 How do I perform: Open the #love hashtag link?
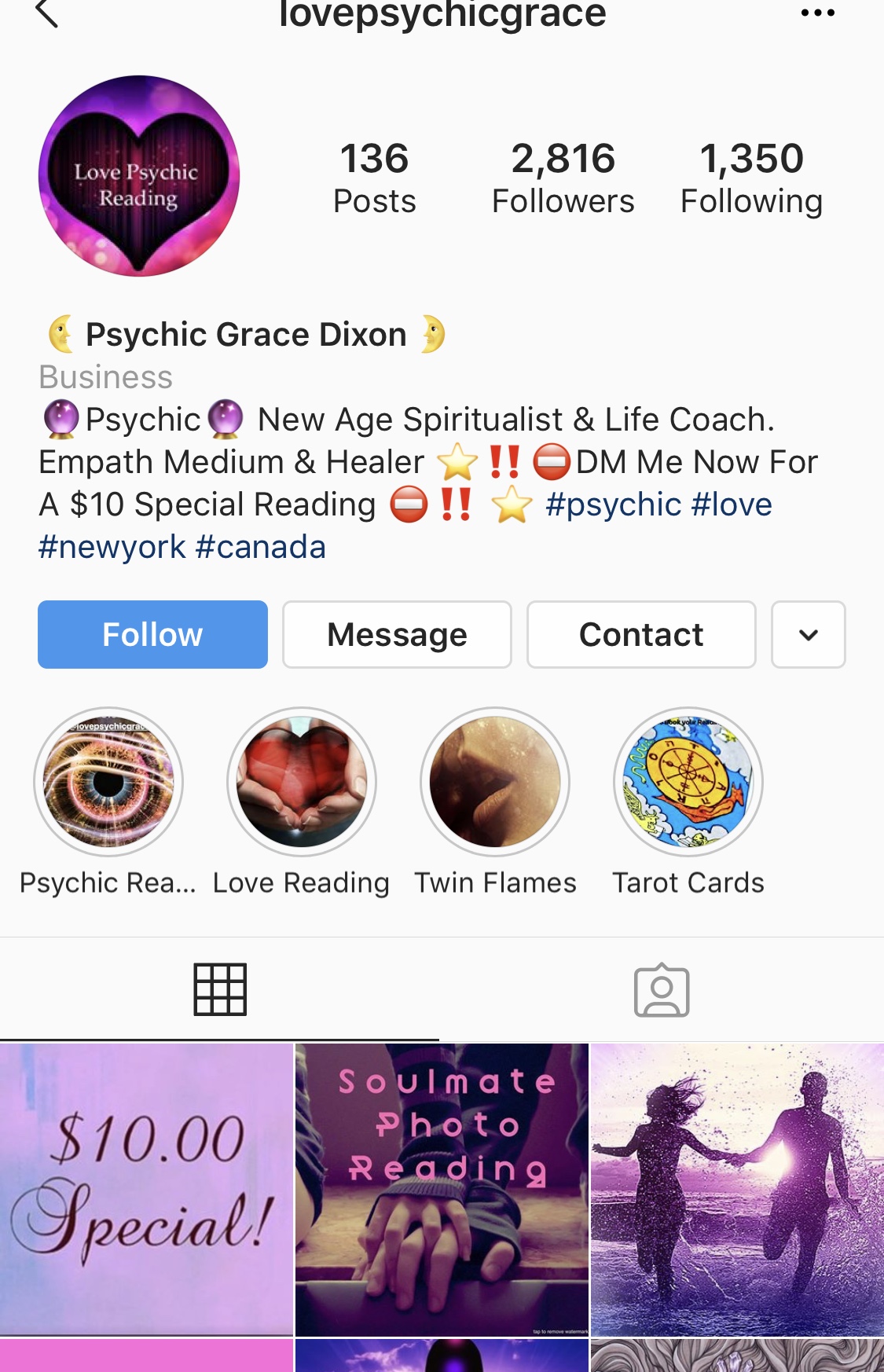[732, 504]
